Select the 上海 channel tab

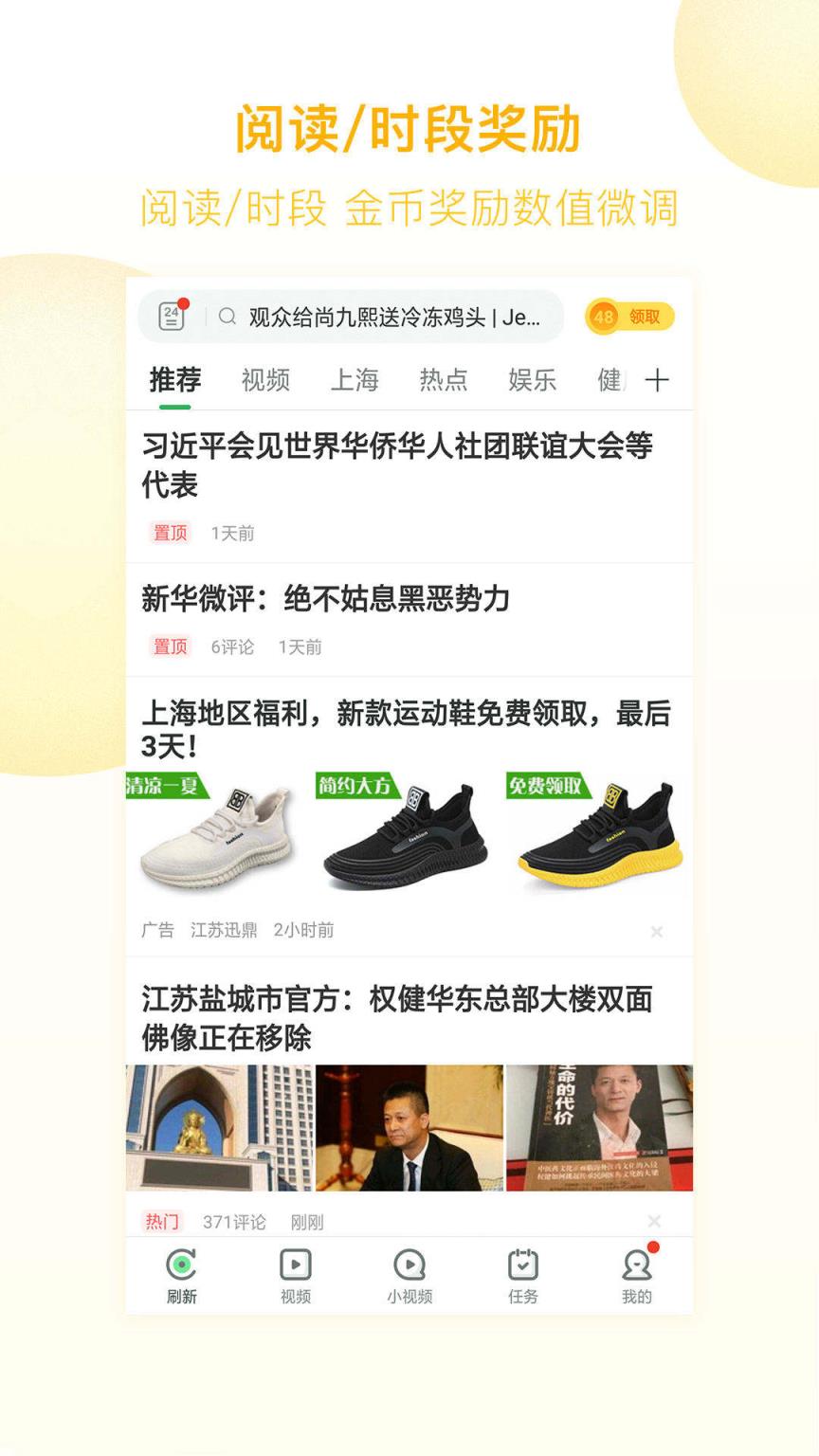tap(355, 379)
